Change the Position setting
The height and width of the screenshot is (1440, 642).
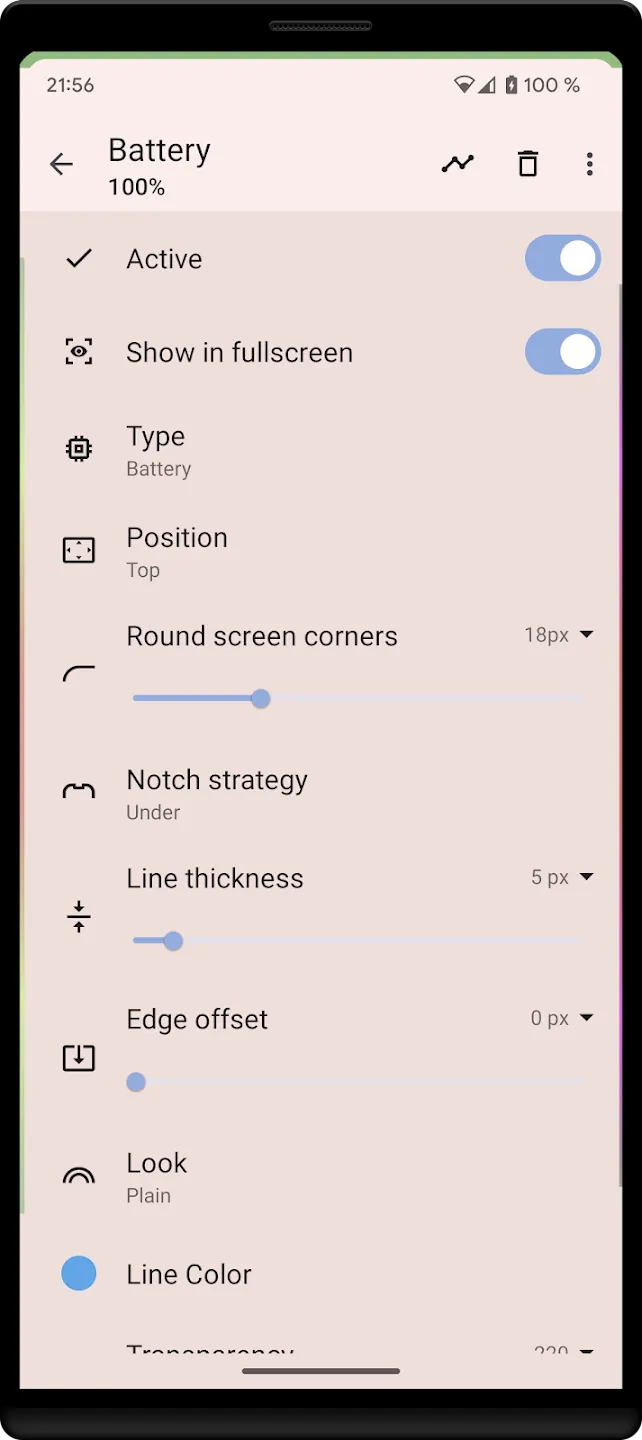[x=321, y=552]
